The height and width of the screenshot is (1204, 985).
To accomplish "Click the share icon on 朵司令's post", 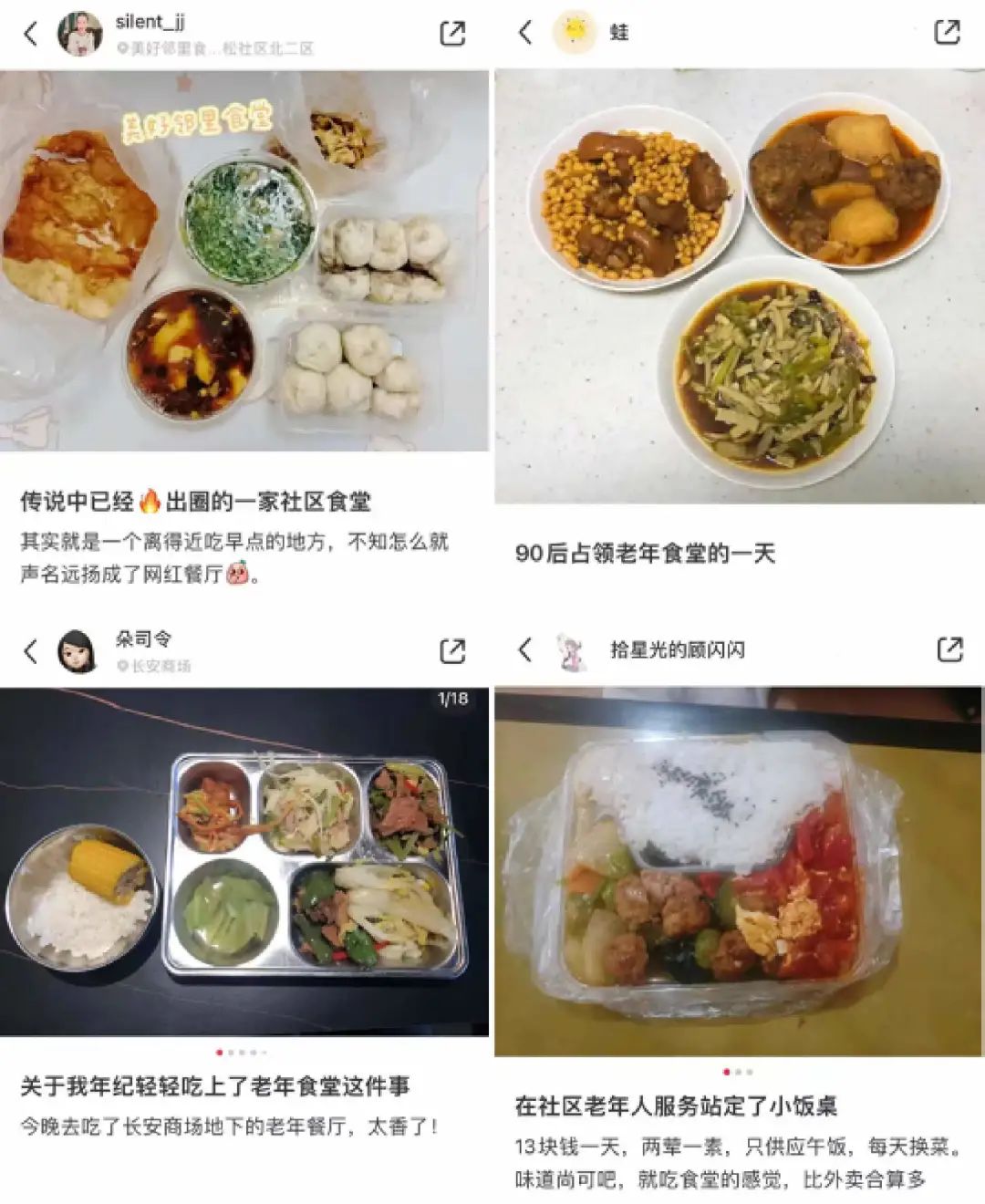I will pos(453,649).
